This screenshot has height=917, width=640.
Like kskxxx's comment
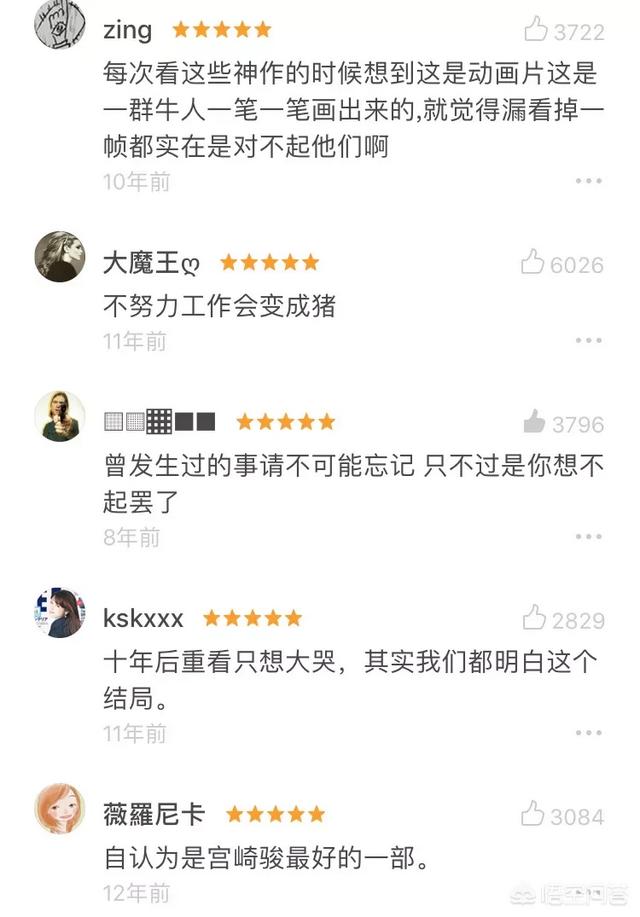535,618
